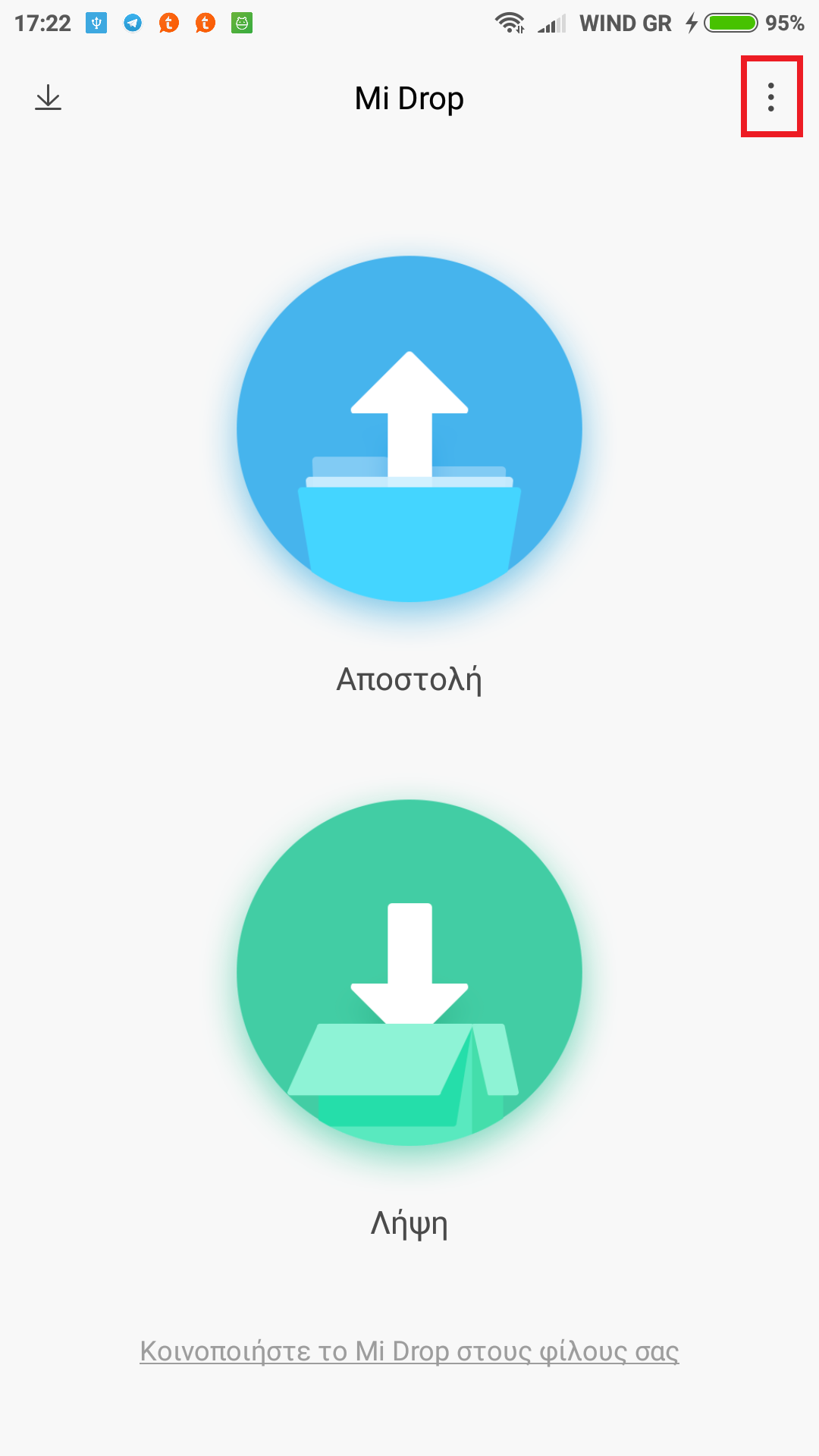
Task: Tap the blue Αποστολή send button
Action: pyautogui.click(x=409, y=429)
